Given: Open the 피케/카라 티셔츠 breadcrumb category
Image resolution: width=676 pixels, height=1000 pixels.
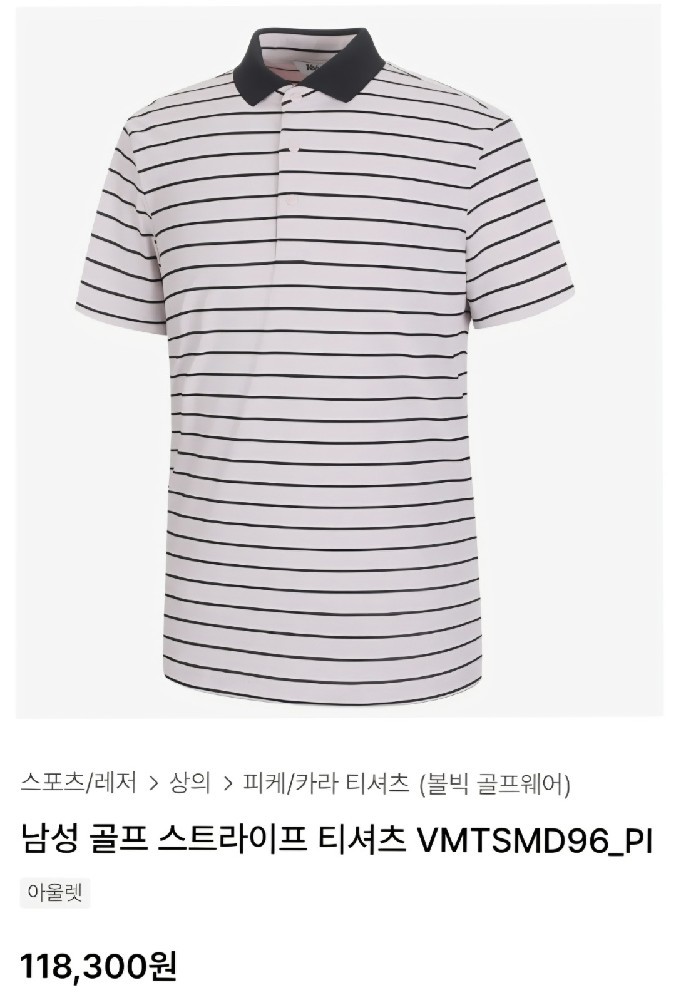Looking at the screenshot, I should [326, 782].
